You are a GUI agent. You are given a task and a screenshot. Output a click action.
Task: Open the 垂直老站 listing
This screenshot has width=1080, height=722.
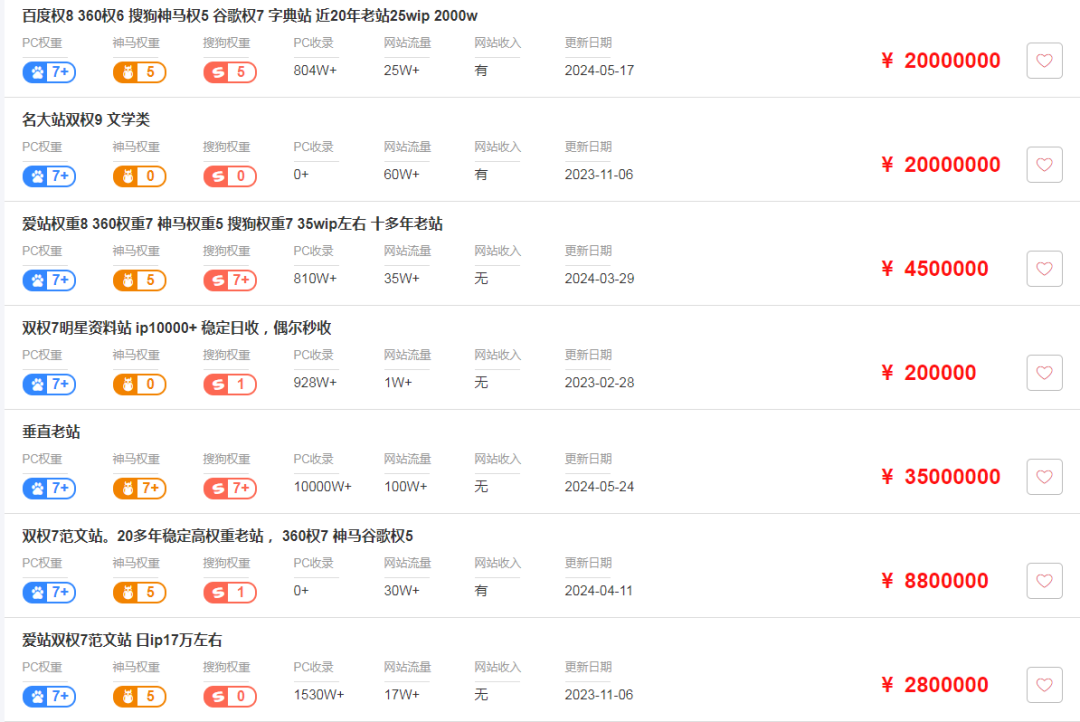tap(51, 432)
